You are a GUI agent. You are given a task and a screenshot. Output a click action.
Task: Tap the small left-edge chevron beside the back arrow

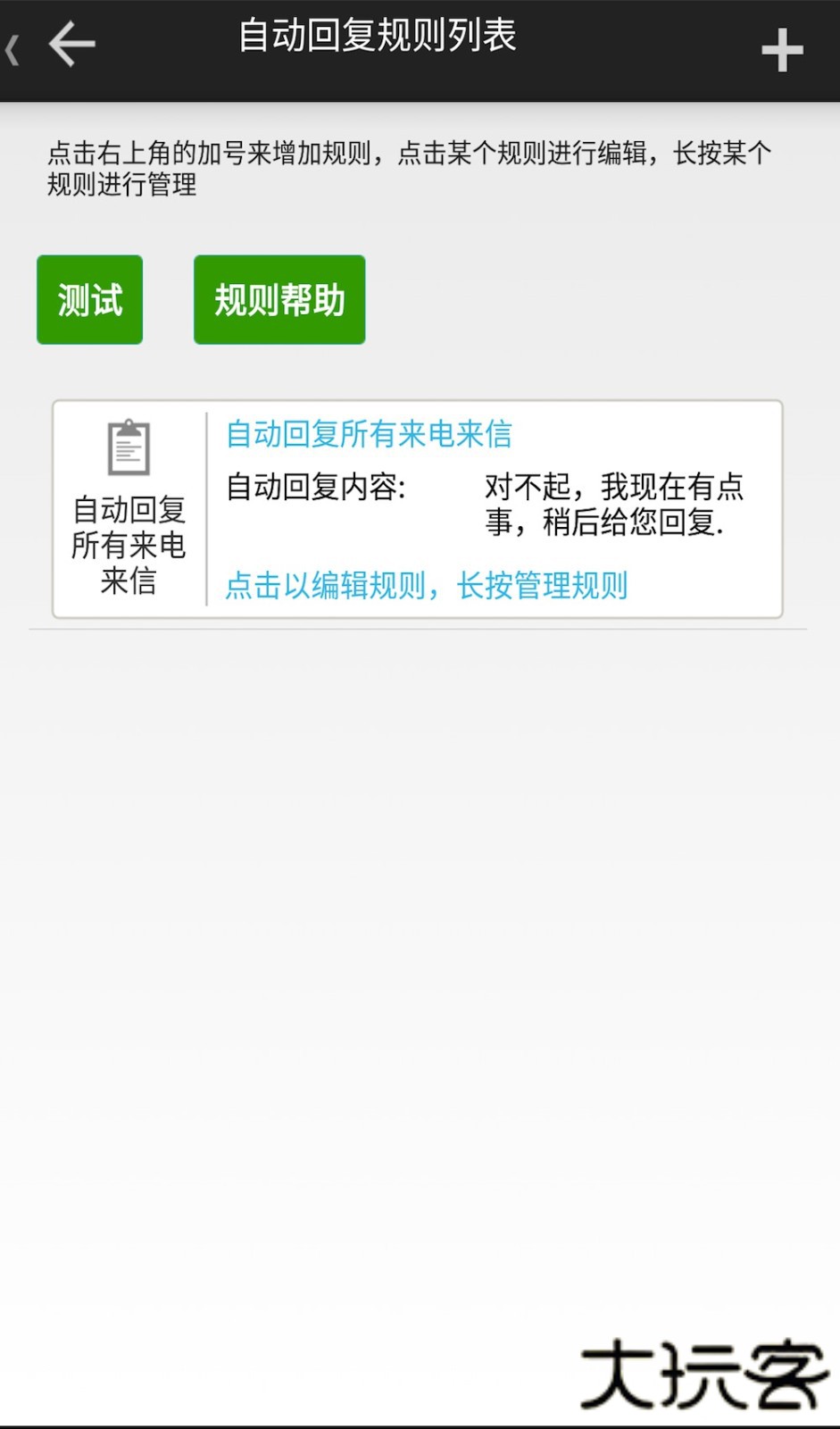tap(11, 49)
